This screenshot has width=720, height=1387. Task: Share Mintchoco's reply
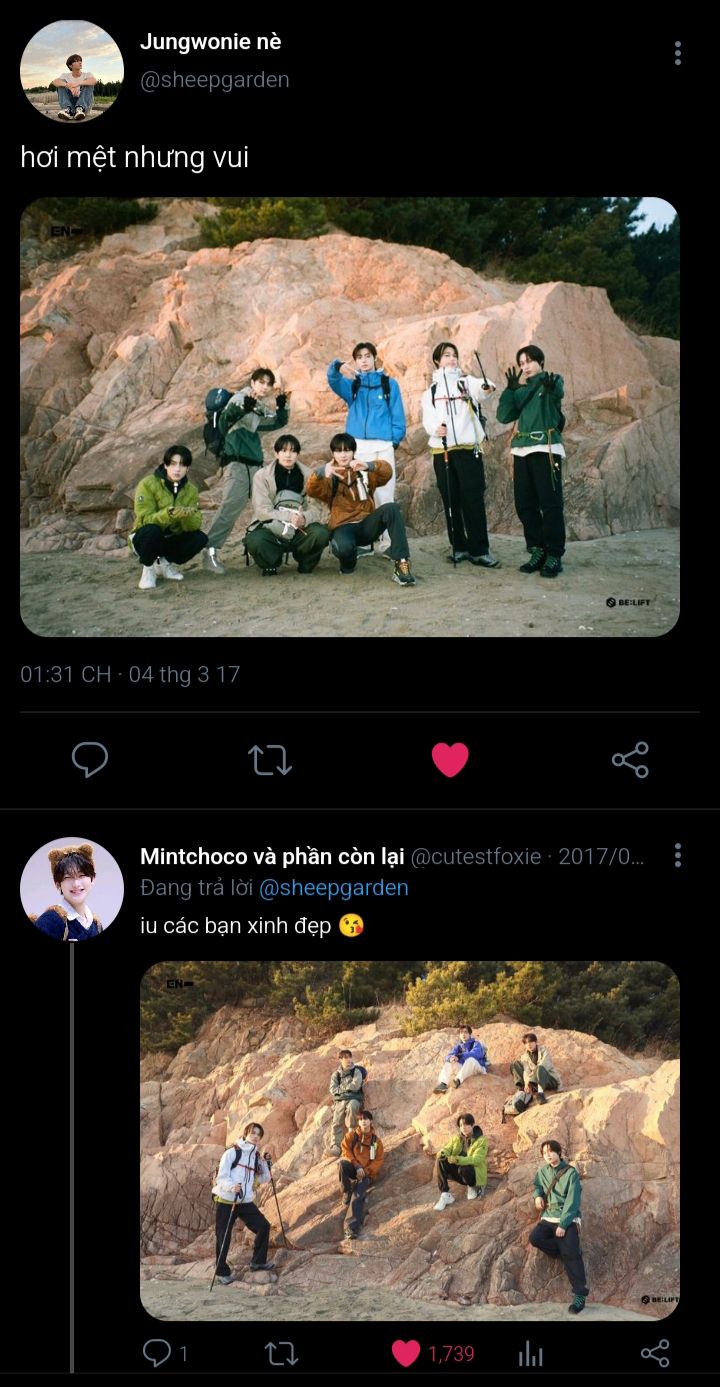pyautogui.click(x=655, y=1354)
